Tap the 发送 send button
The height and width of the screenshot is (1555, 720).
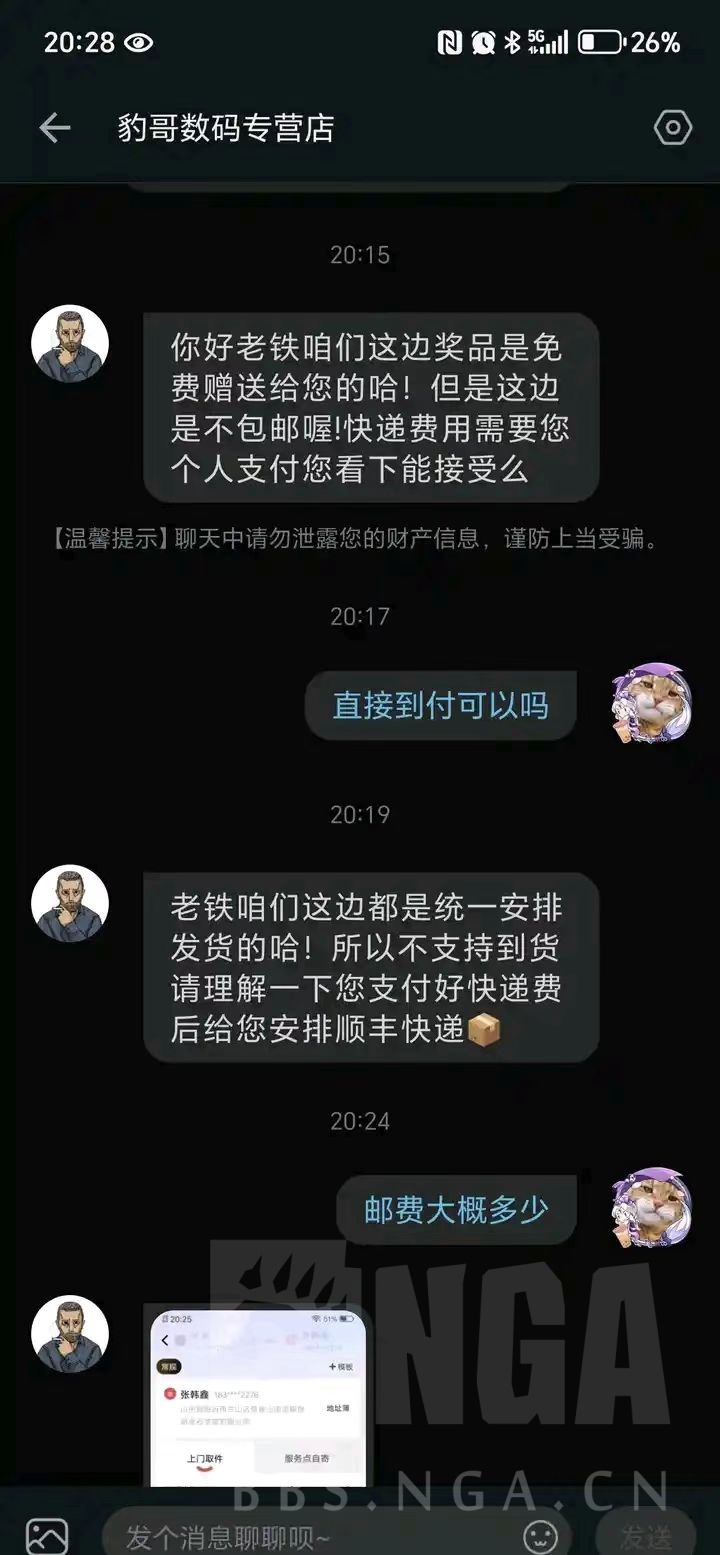point(645,1535)
